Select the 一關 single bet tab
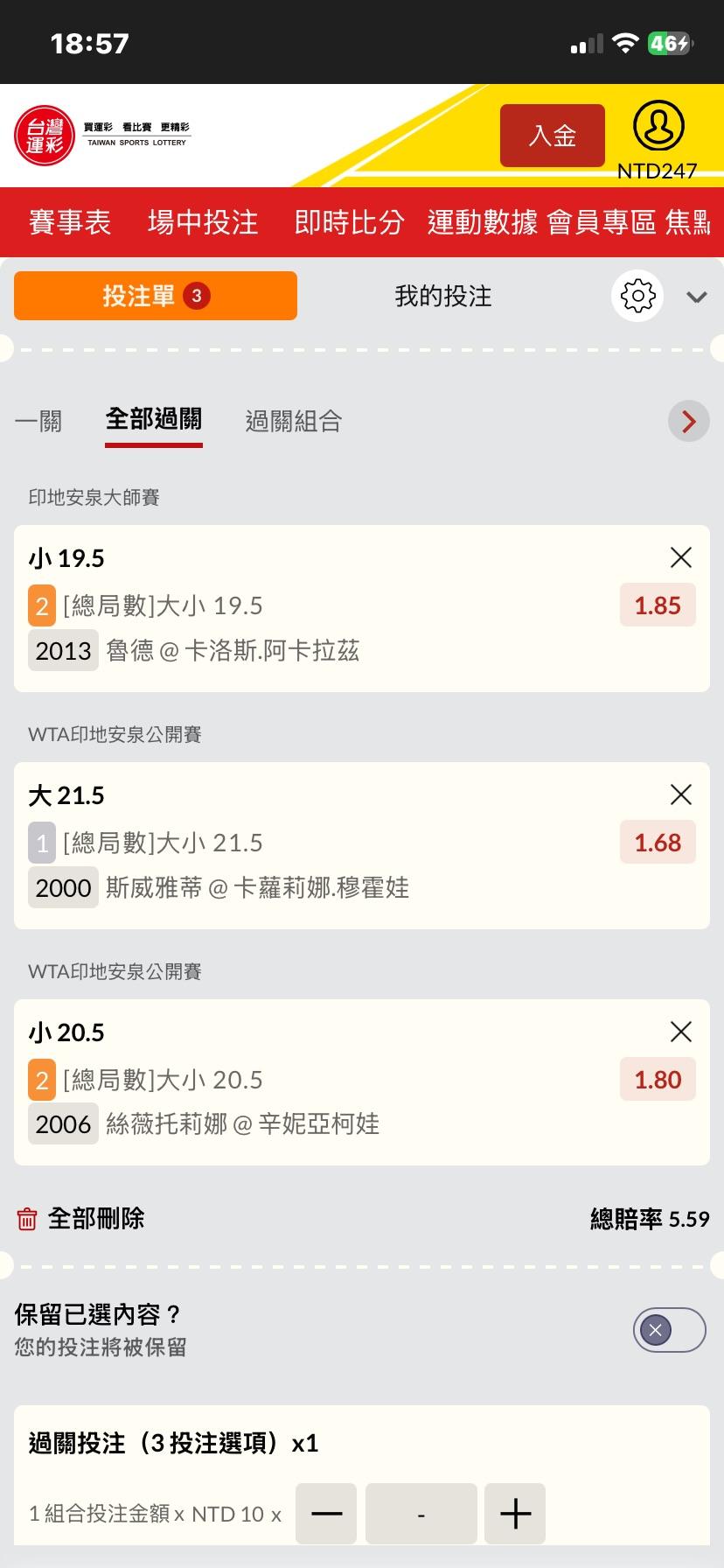Viewport: 724px width, 1568px height. (x=38, y=422)
